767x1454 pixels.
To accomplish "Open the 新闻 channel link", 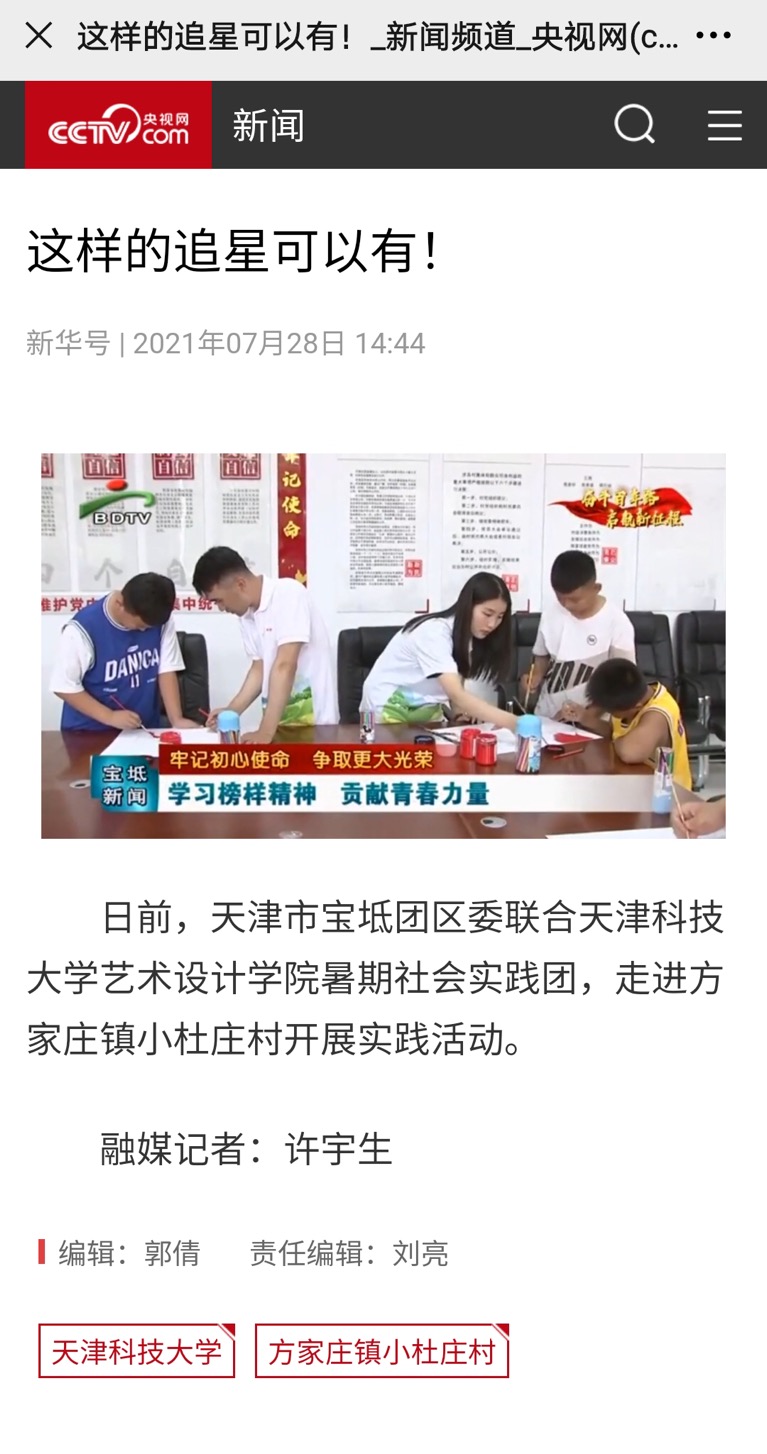I will [x=268, y=126].
